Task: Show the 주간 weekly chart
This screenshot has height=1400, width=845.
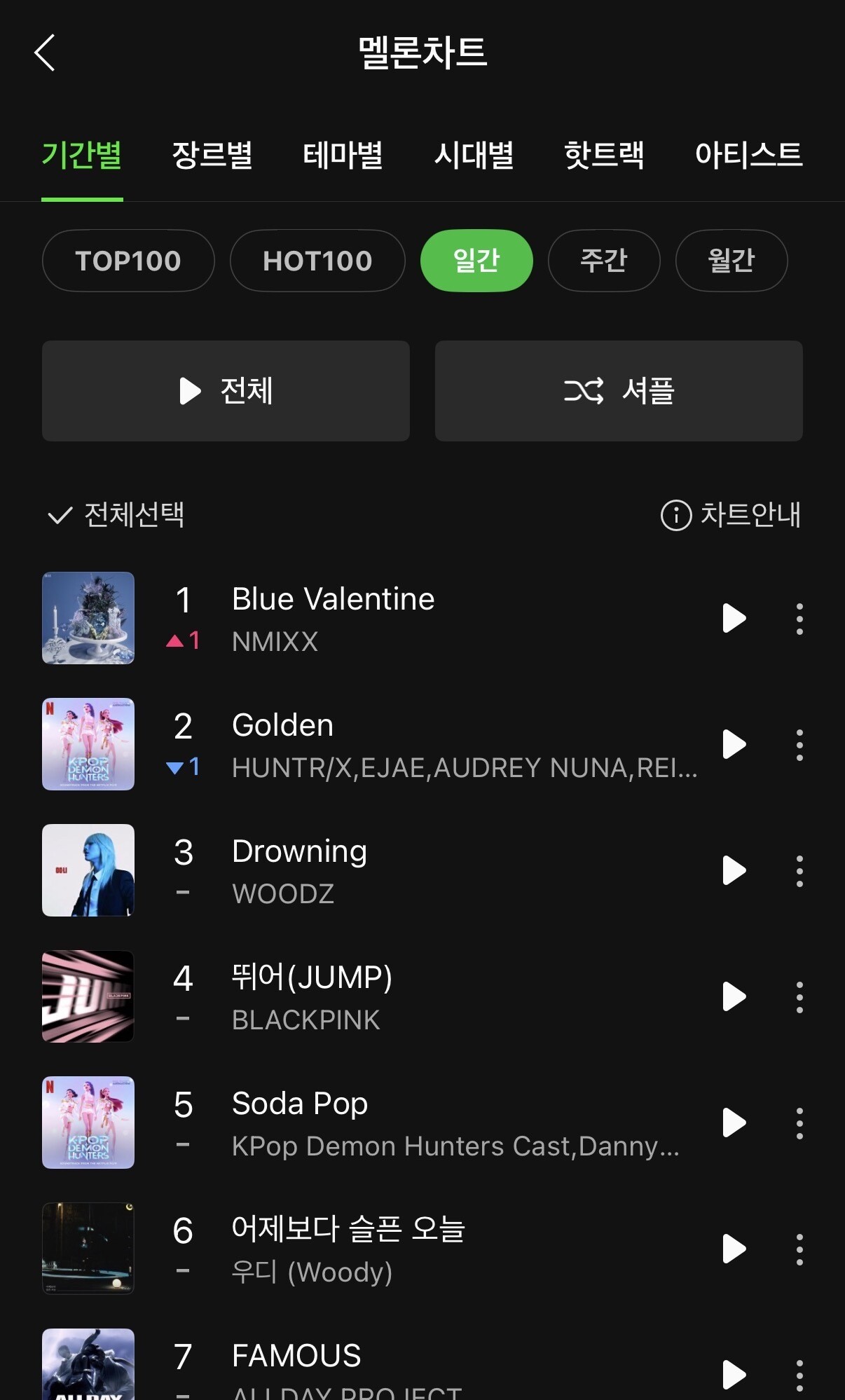Action: [603, 261]
